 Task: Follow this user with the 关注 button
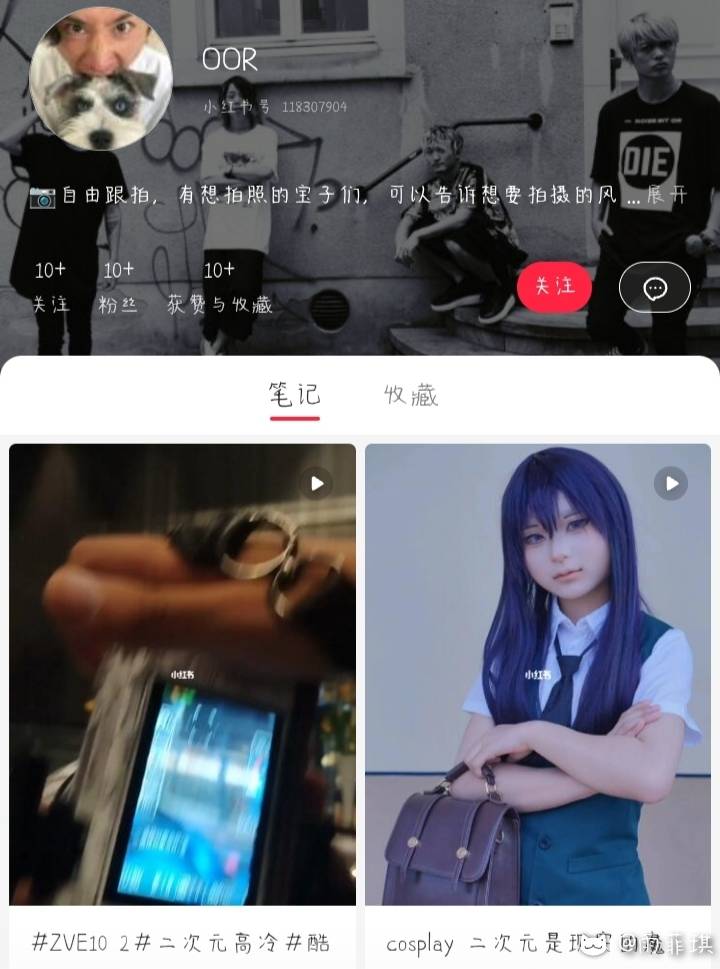pyautogui.click(x=554, y=287)
